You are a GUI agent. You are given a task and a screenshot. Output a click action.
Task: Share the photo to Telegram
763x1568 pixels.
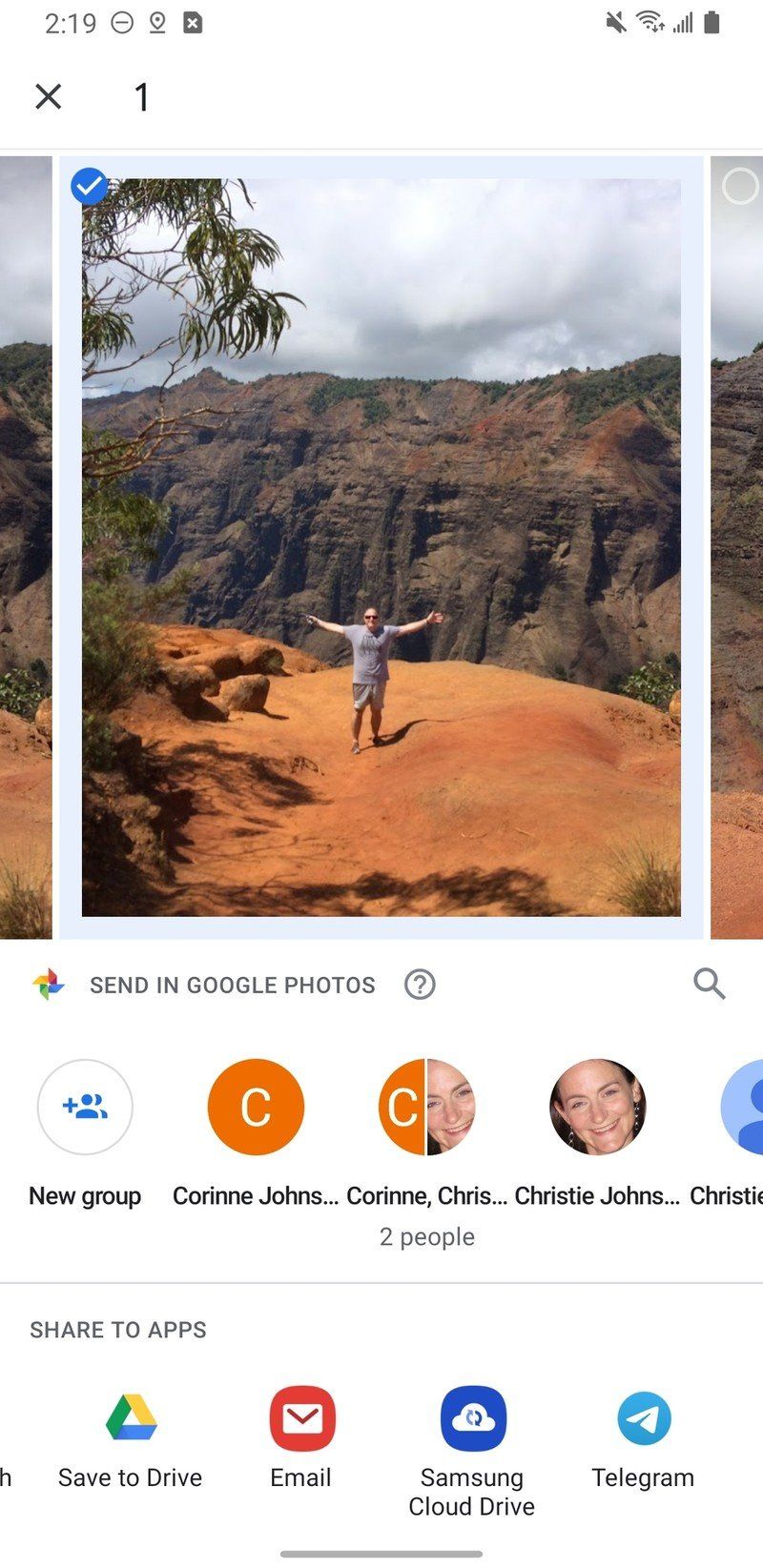coord(643,1439)
